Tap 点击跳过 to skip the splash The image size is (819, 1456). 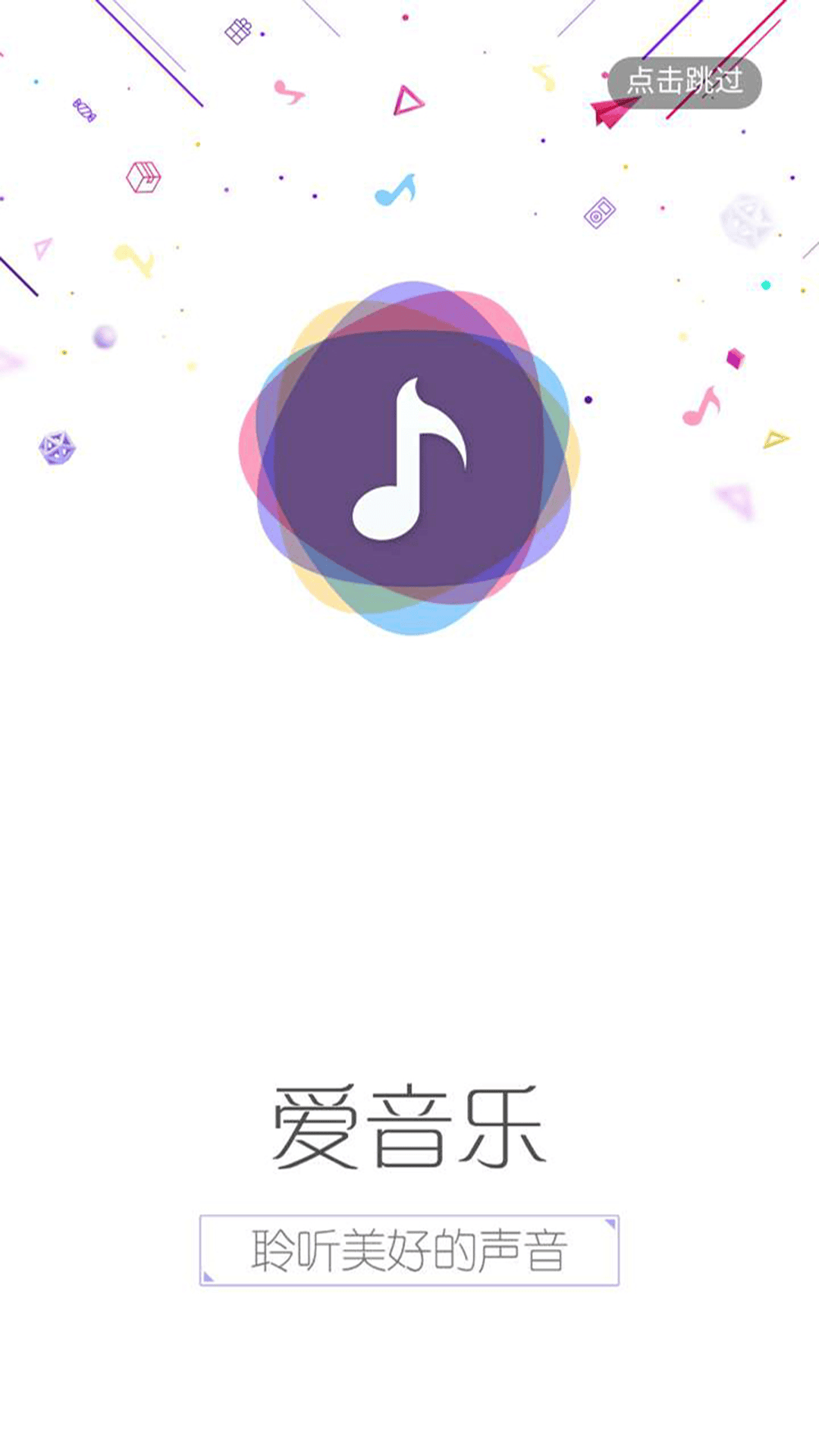684,83
